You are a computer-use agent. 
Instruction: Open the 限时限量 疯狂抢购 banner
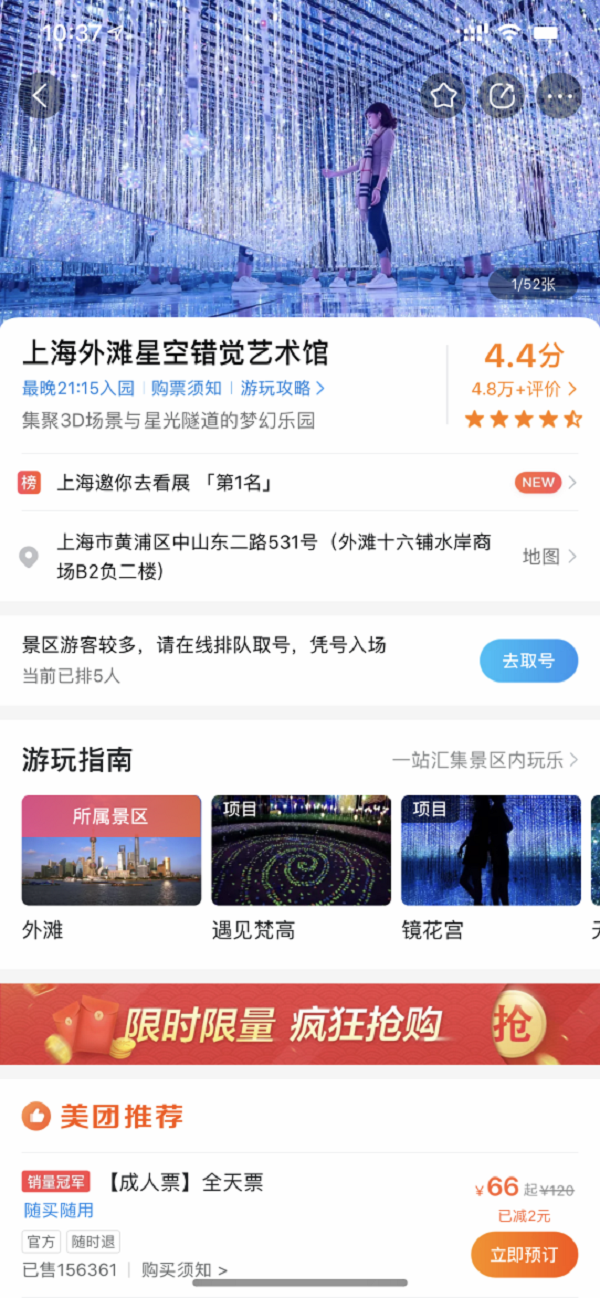[x=300, y=1024]
